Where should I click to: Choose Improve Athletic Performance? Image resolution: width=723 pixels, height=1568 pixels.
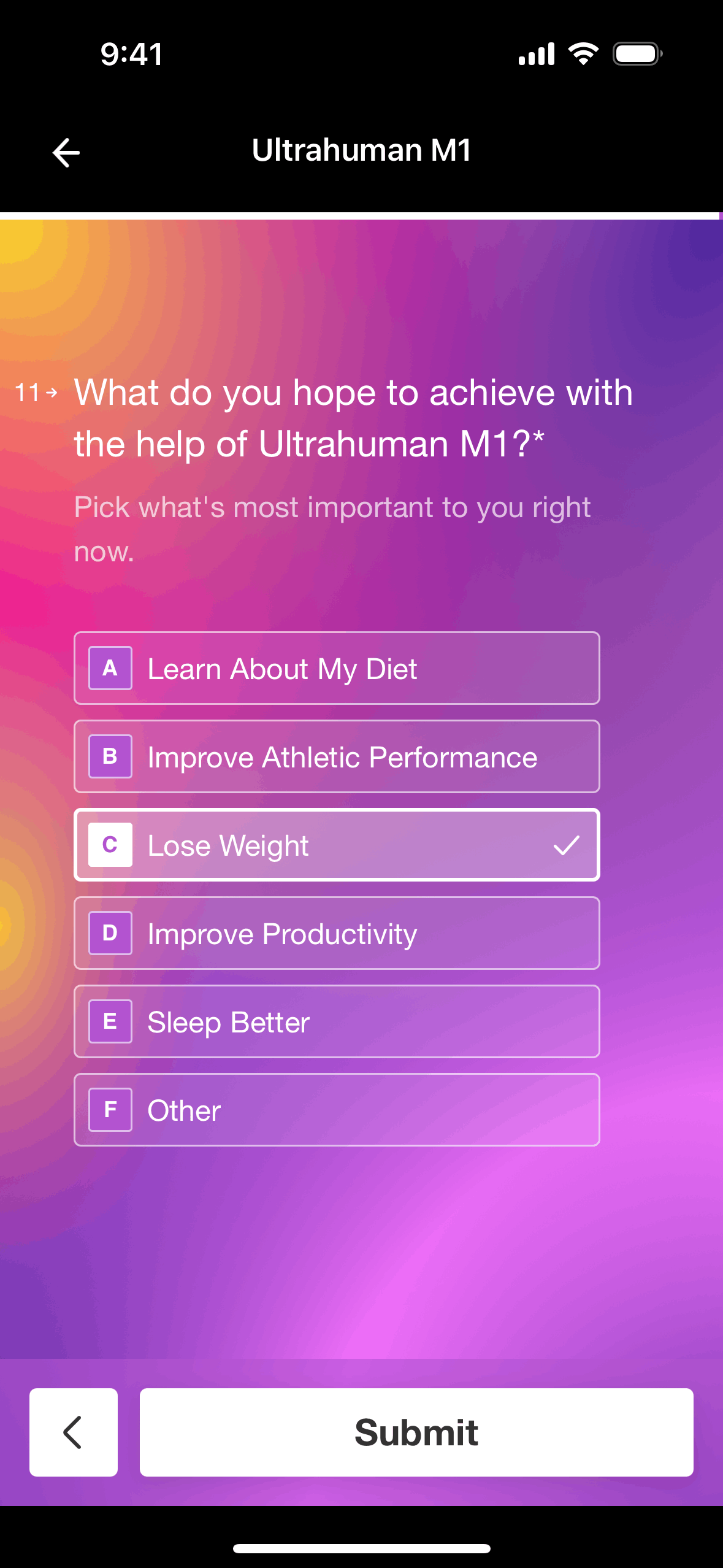click(336, 756)
